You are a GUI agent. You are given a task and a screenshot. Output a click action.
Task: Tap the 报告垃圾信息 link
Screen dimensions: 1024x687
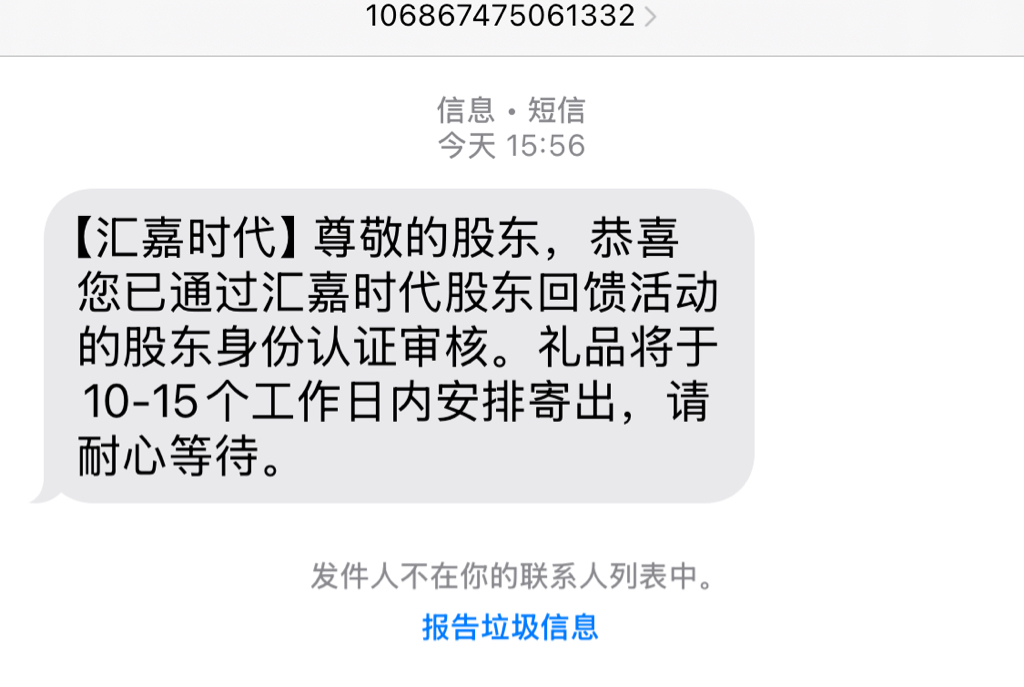[x=510, y=627]
